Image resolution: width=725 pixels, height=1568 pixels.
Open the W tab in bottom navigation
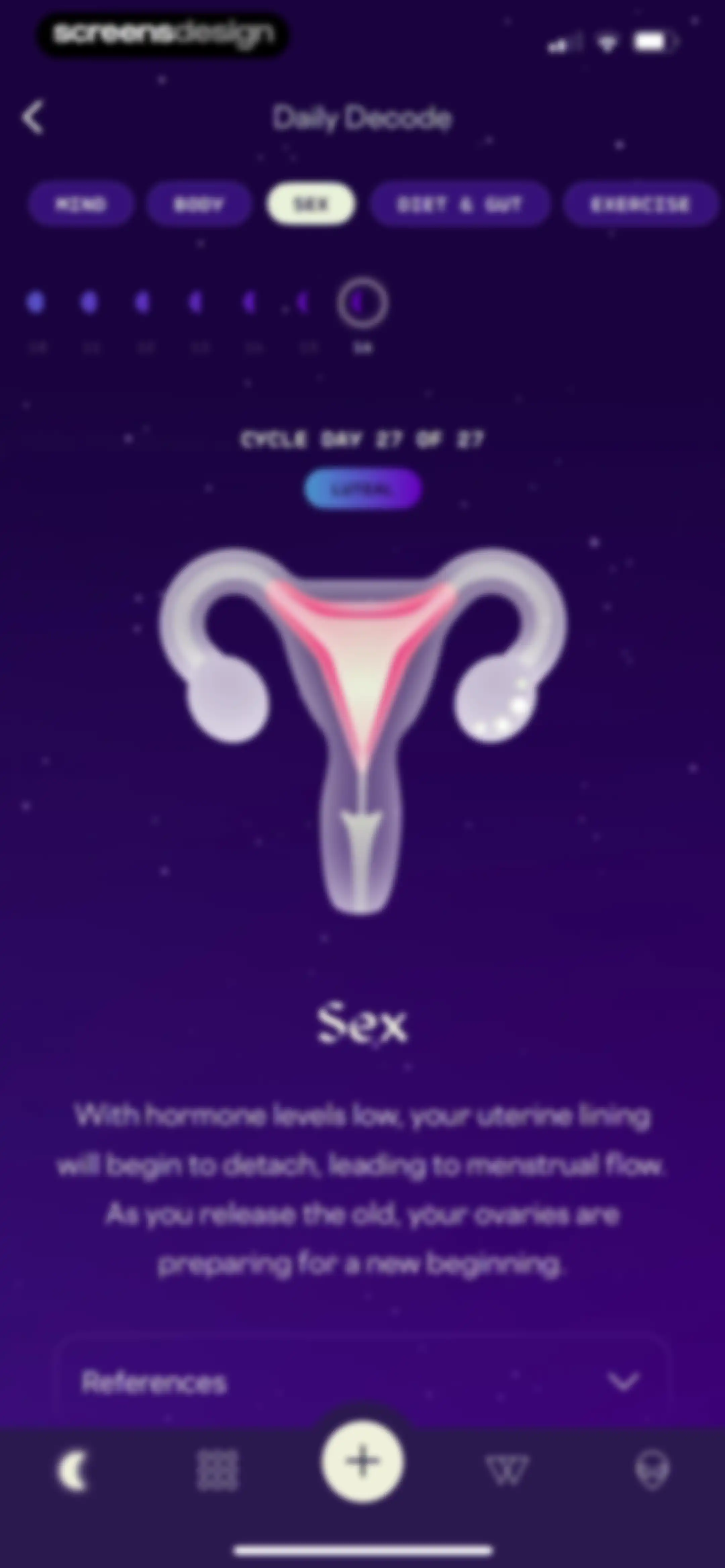[x=507, y=1471]
